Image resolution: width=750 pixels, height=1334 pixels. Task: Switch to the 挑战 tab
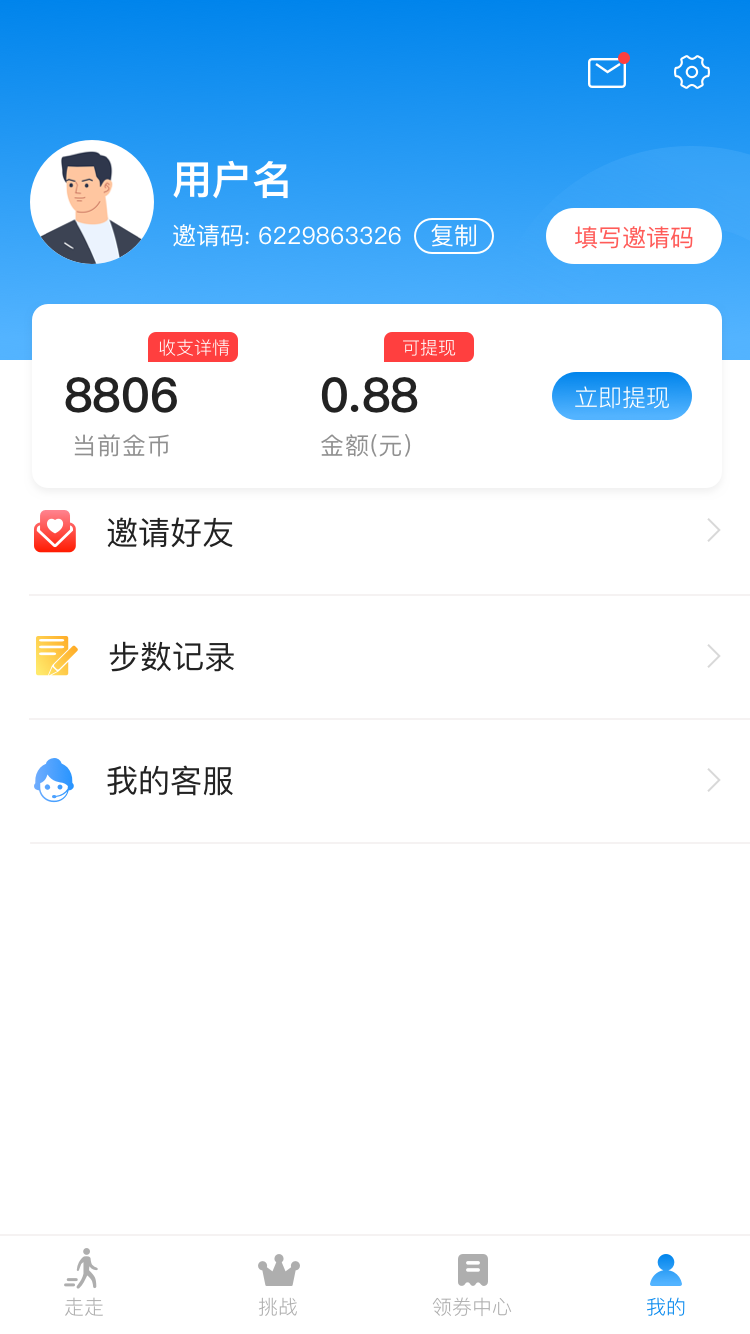point(278,1283)
